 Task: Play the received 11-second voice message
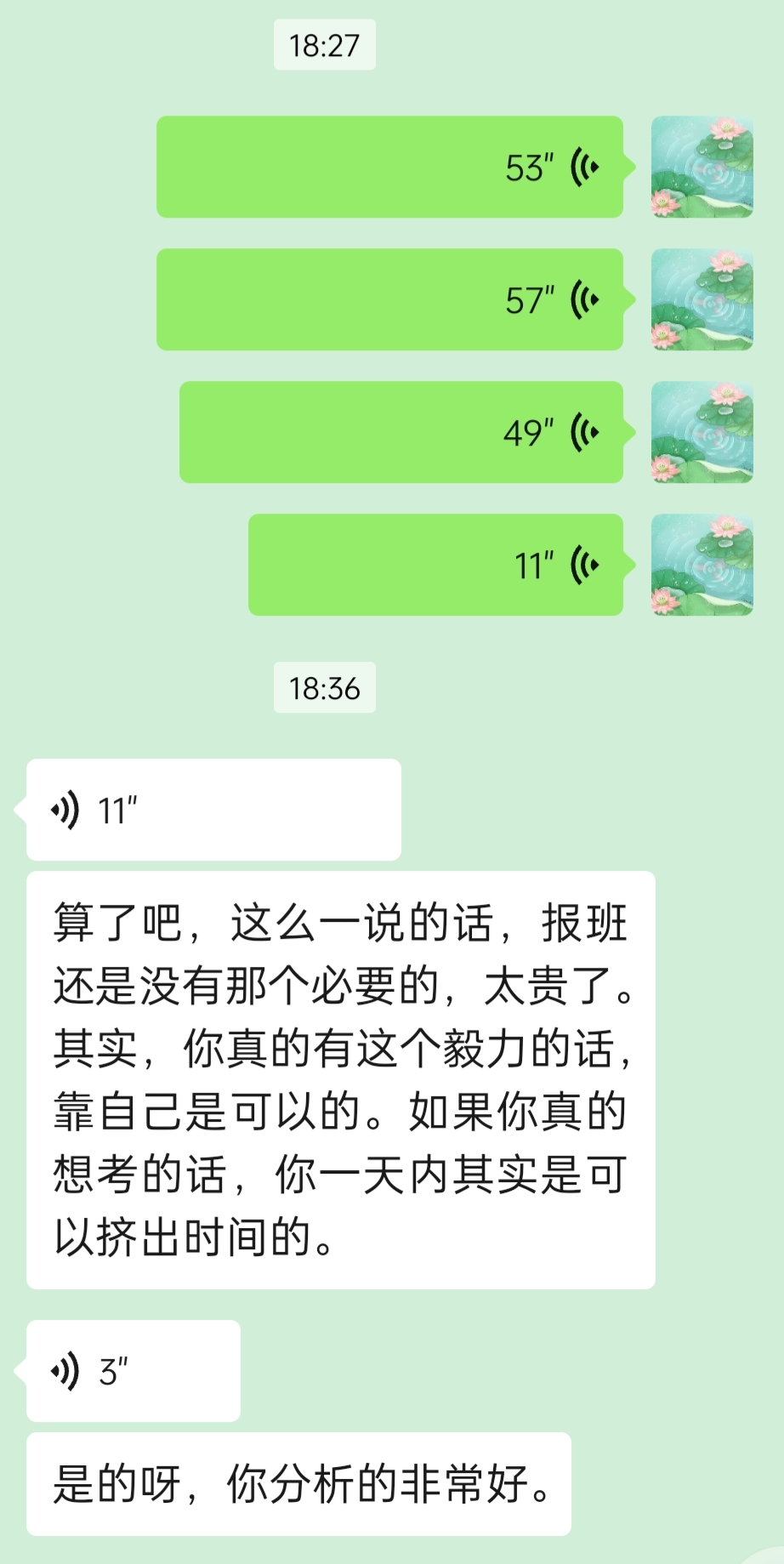point(213,810)
